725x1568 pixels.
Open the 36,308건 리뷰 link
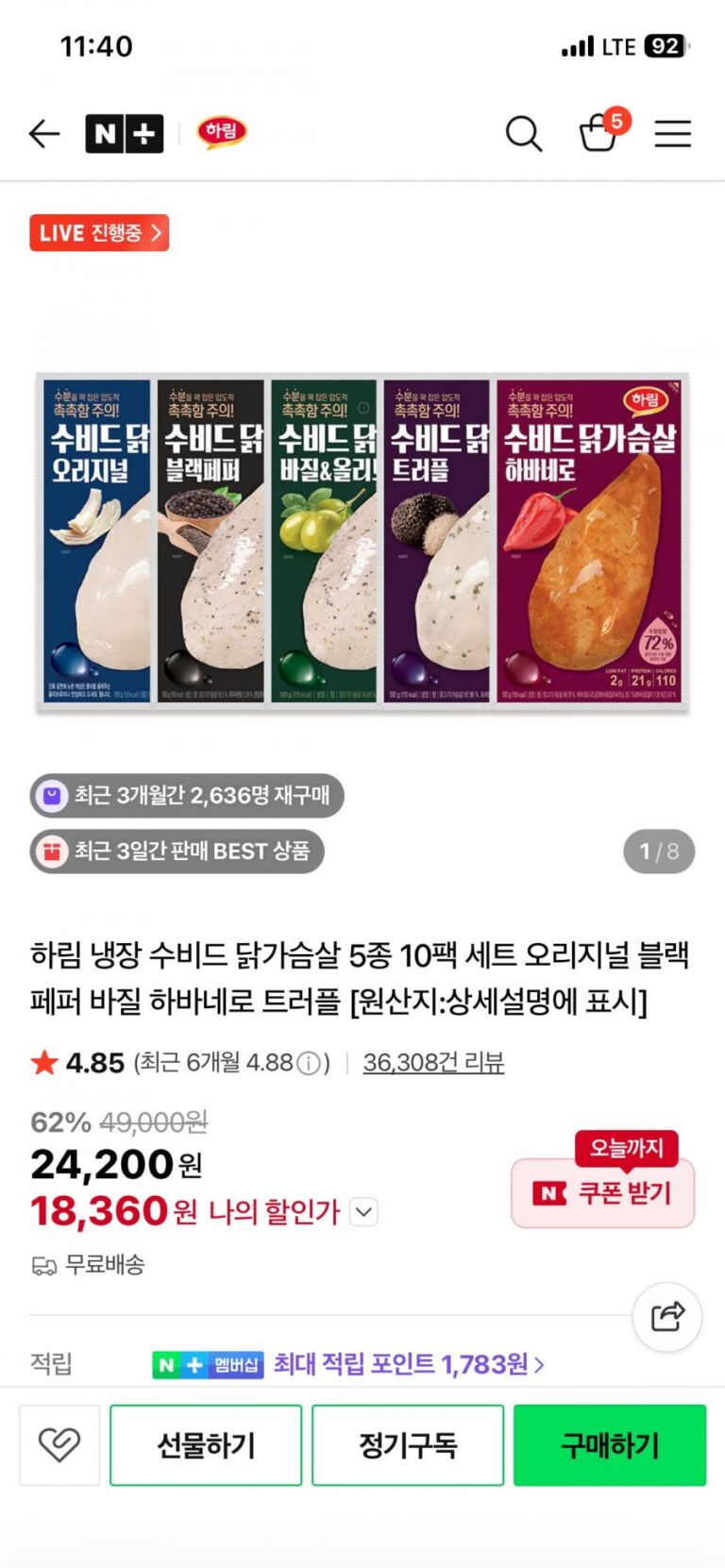433,1063
